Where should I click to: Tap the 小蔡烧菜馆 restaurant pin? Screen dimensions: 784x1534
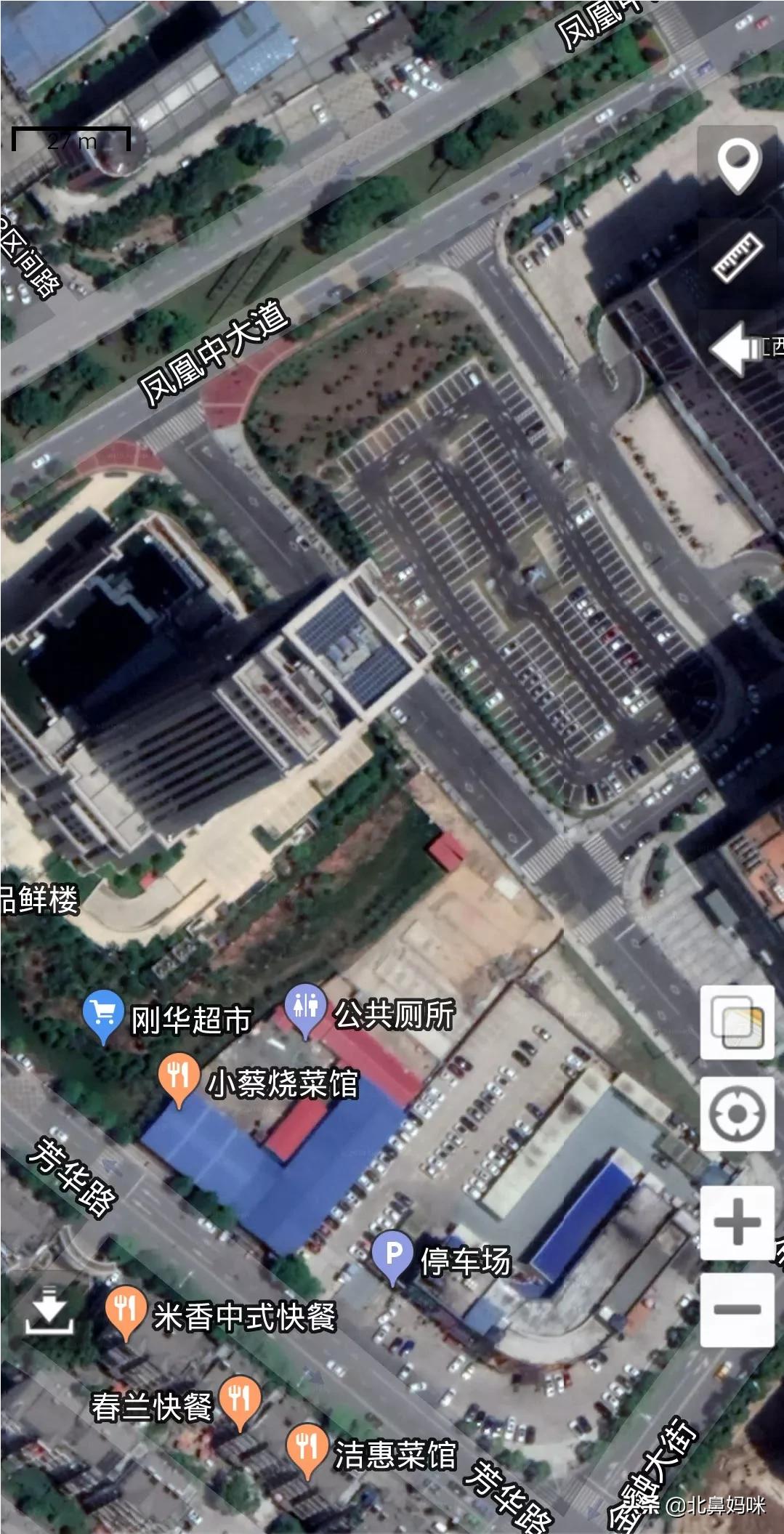[178, 1077]
